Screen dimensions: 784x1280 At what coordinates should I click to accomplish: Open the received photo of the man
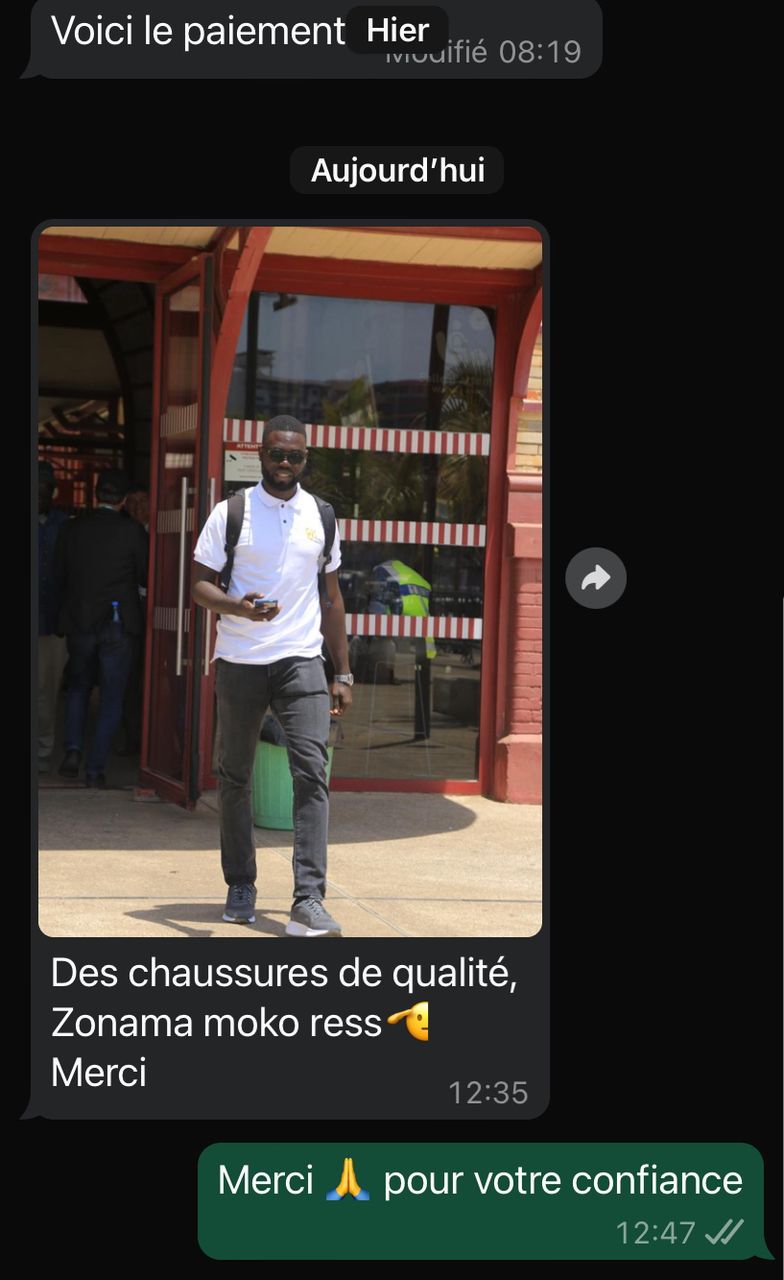[x=290, y=581]
